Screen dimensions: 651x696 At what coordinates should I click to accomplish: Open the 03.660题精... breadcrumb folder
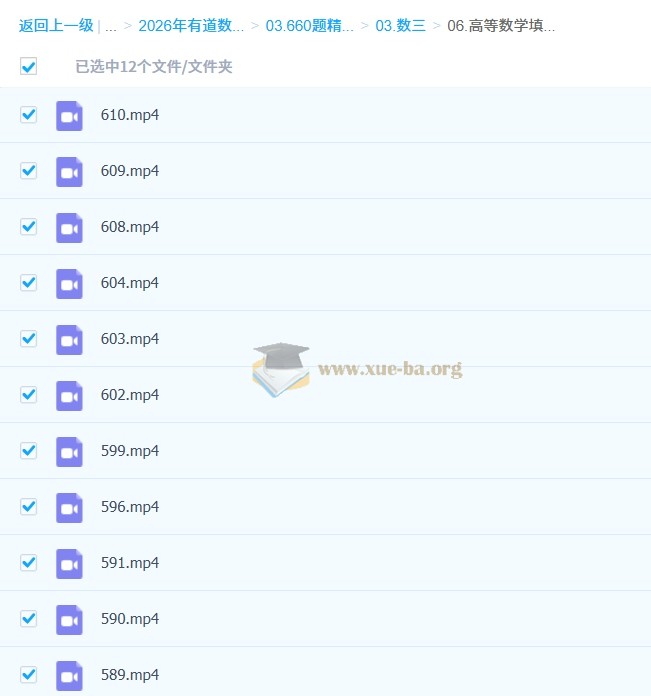point(309,26)
